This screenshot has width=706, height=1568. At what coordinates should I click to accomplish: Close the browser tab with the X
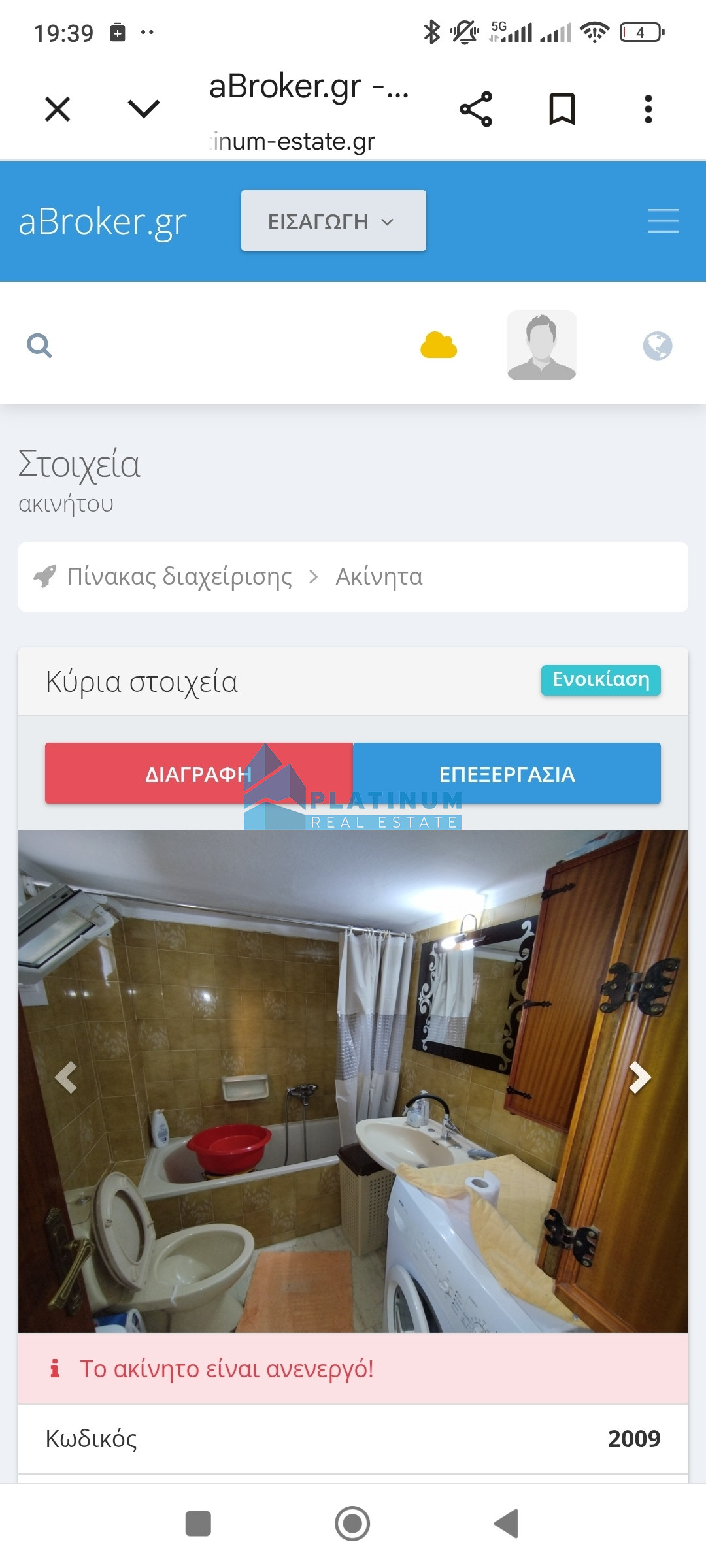point(58,109)
